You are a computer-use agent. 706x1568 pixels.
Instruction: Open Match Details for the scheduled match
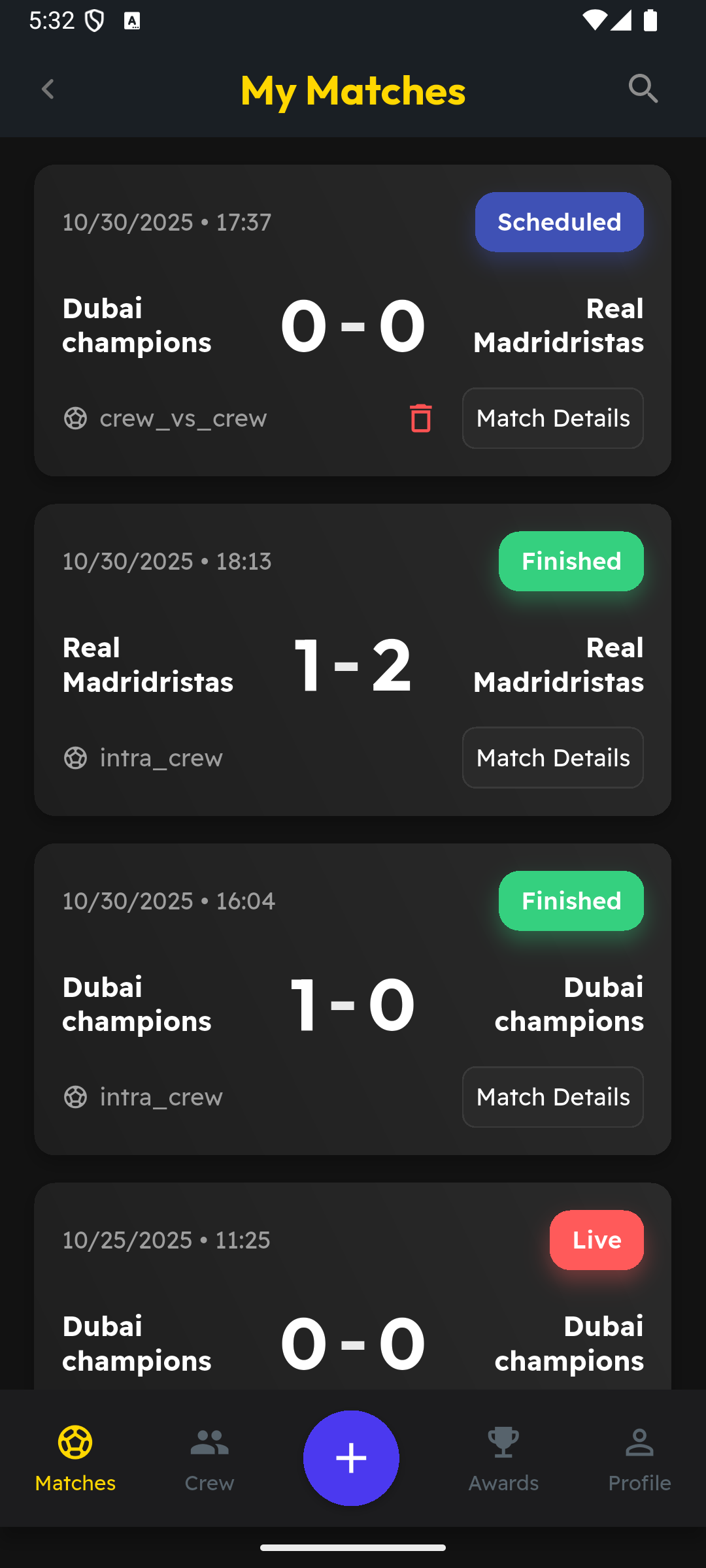[x=552, y=418]
